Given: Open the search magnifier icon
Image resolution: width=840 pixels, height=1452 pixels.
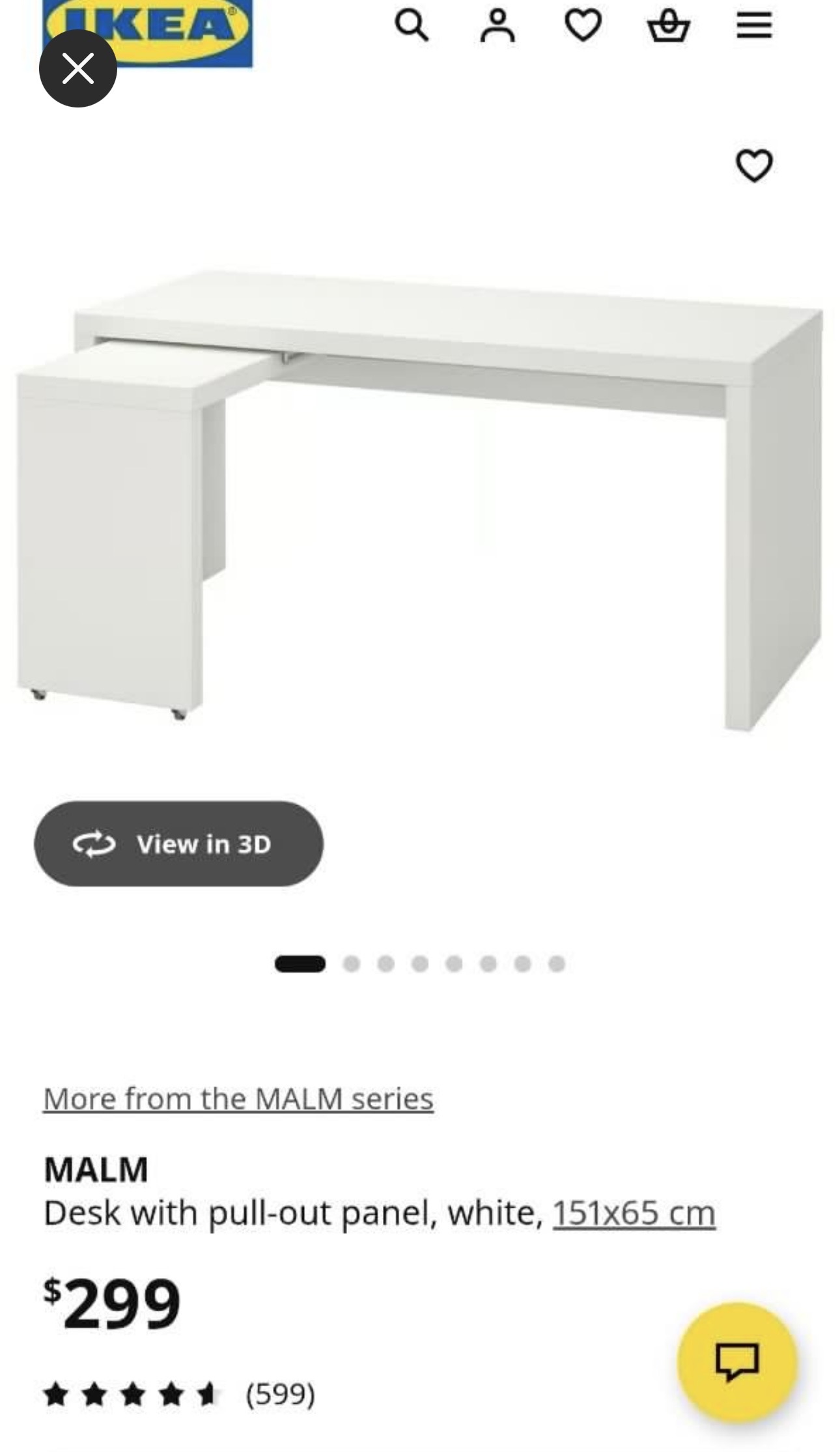Looking at the screenshot, I should 412,27.
